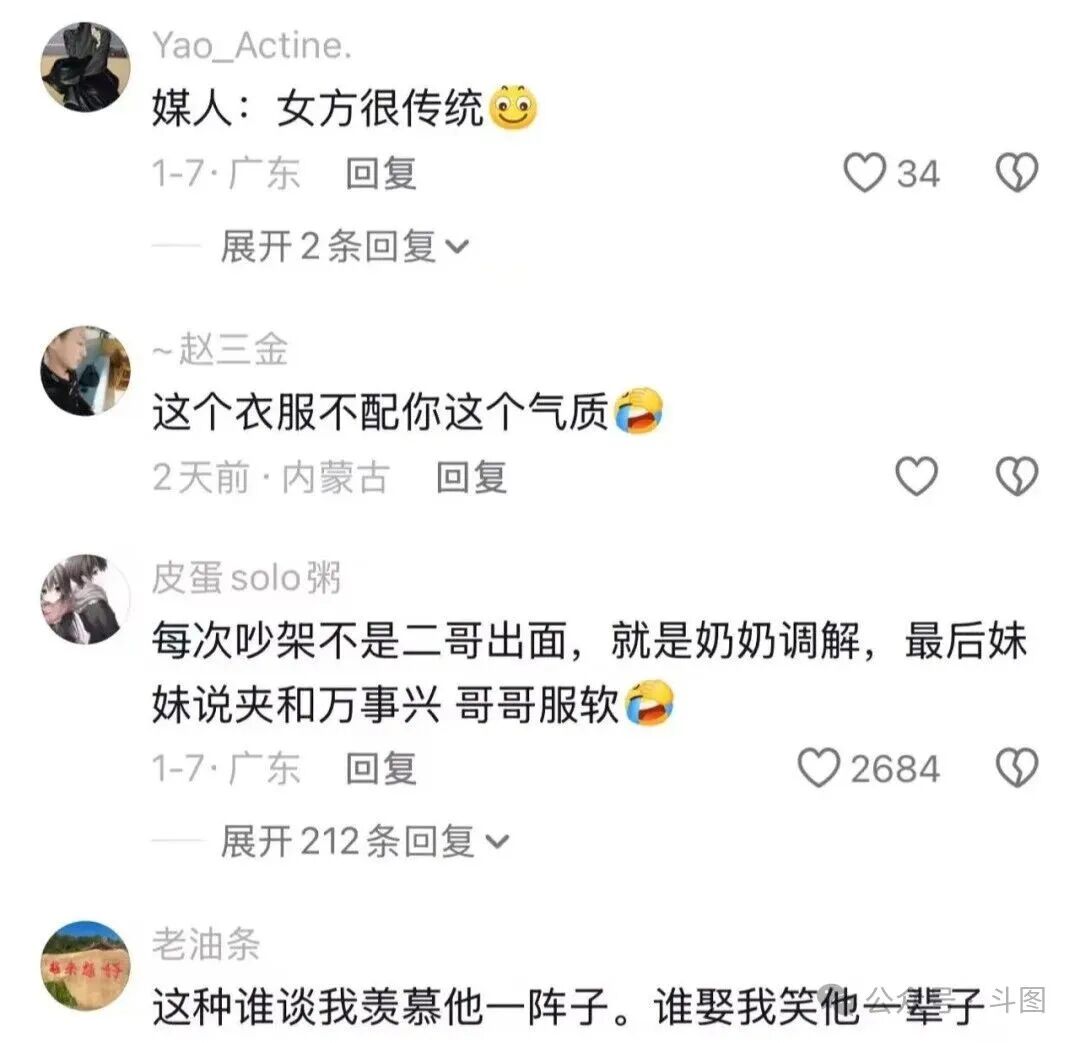The image size is (1080, 1043).
Task: Like 皮蛋solo粥's comment
Action: click(x=819, y=768)
